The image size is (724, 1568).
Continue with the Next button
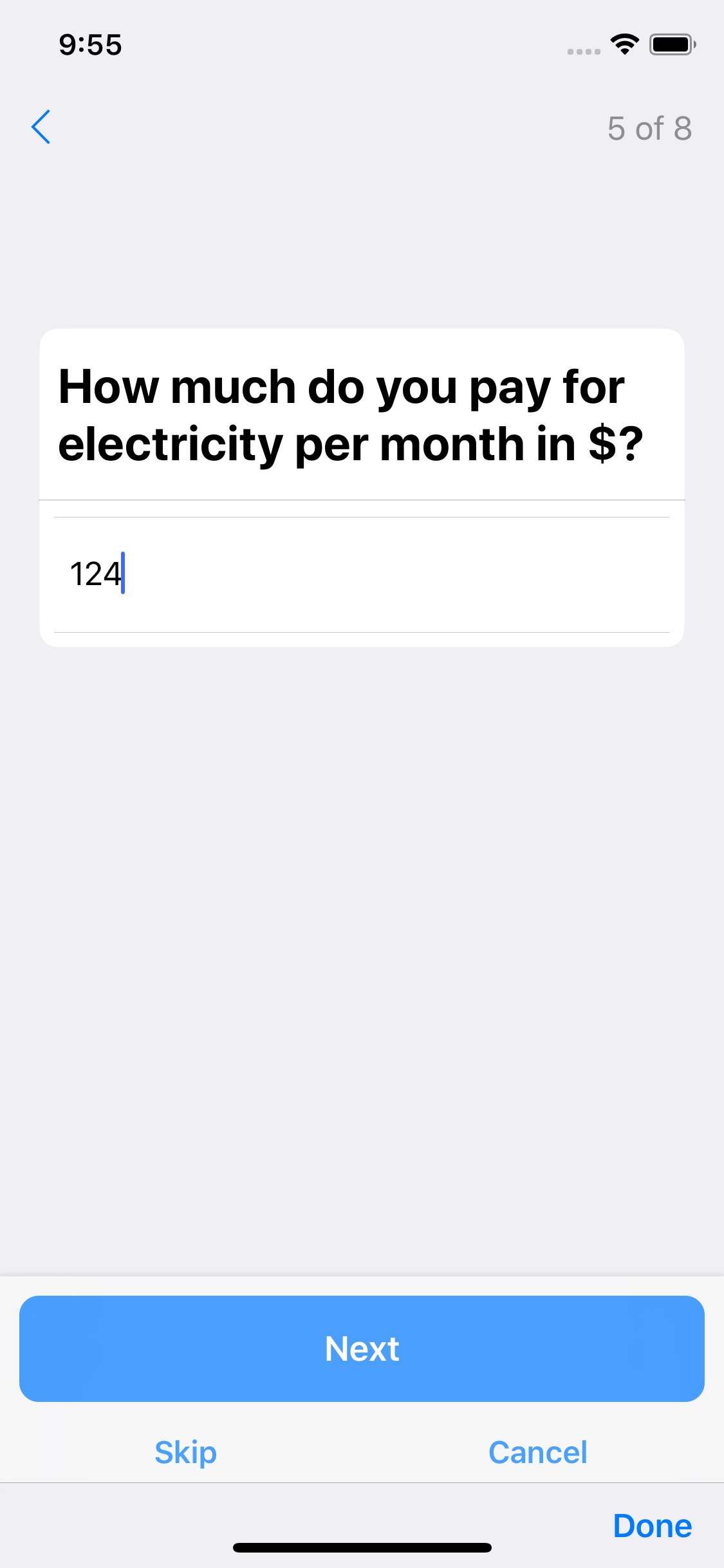[x=362, y=1349]
